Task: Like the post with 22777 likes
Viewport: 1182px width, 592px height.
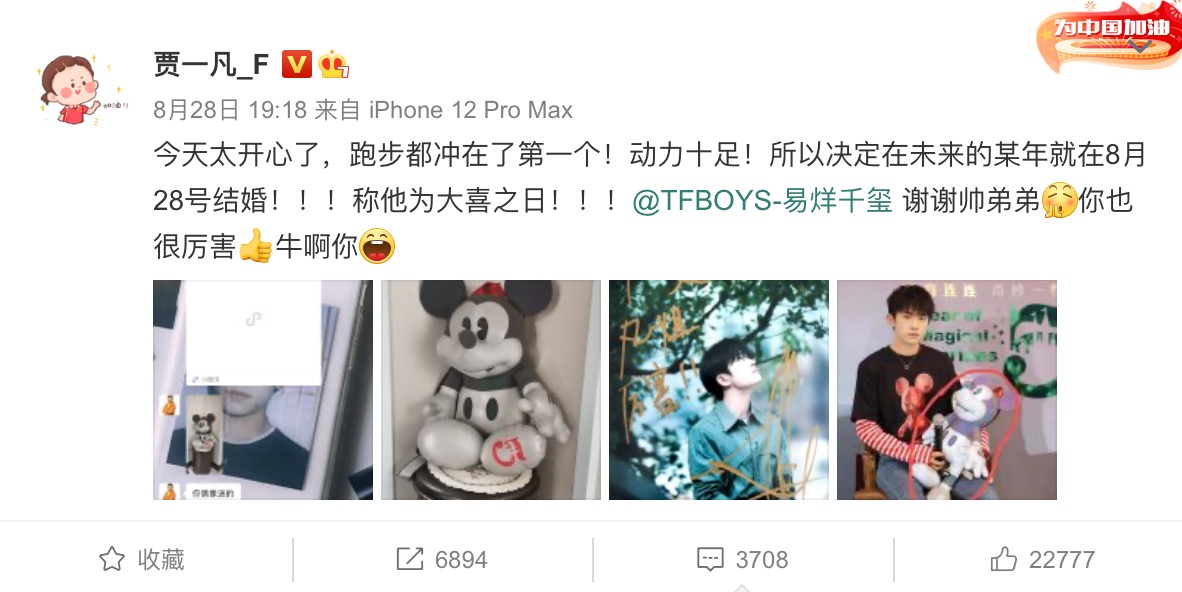Action: (1043, 559)
